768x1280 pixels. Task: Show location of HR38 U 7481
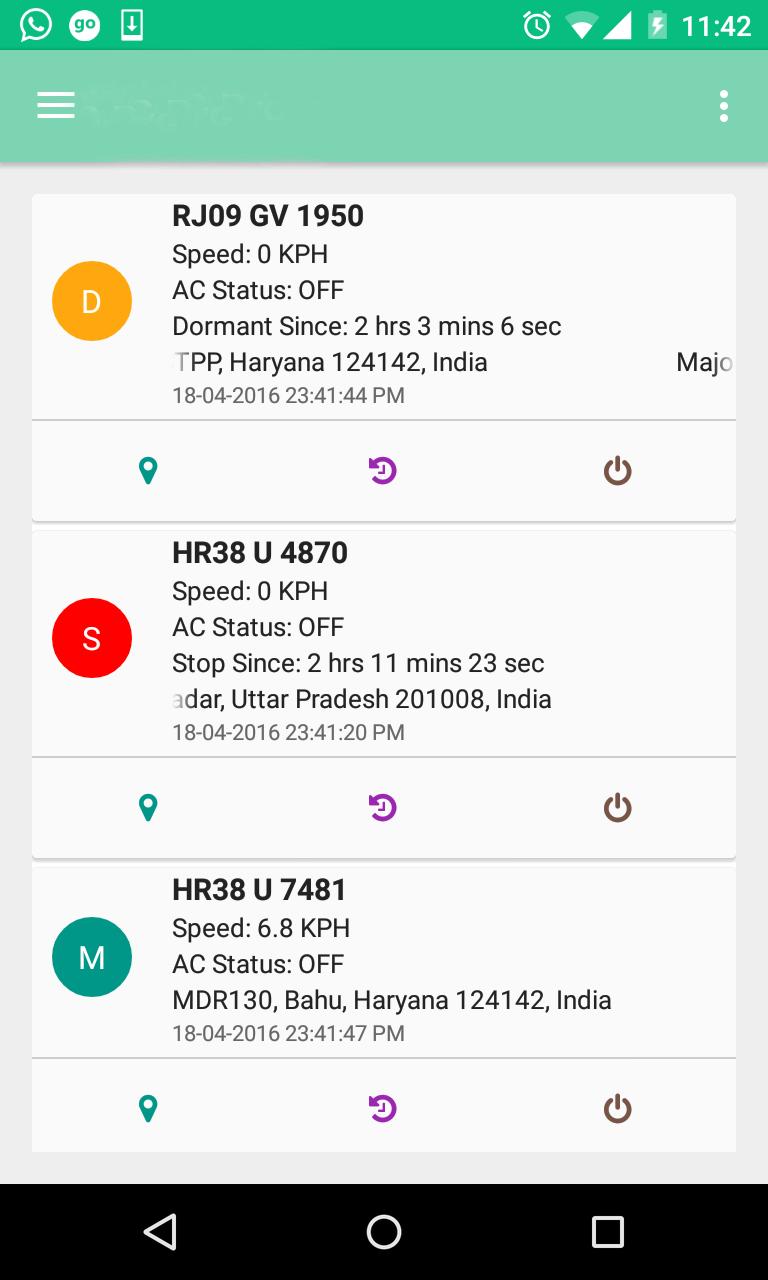[x=148, y=1108]
